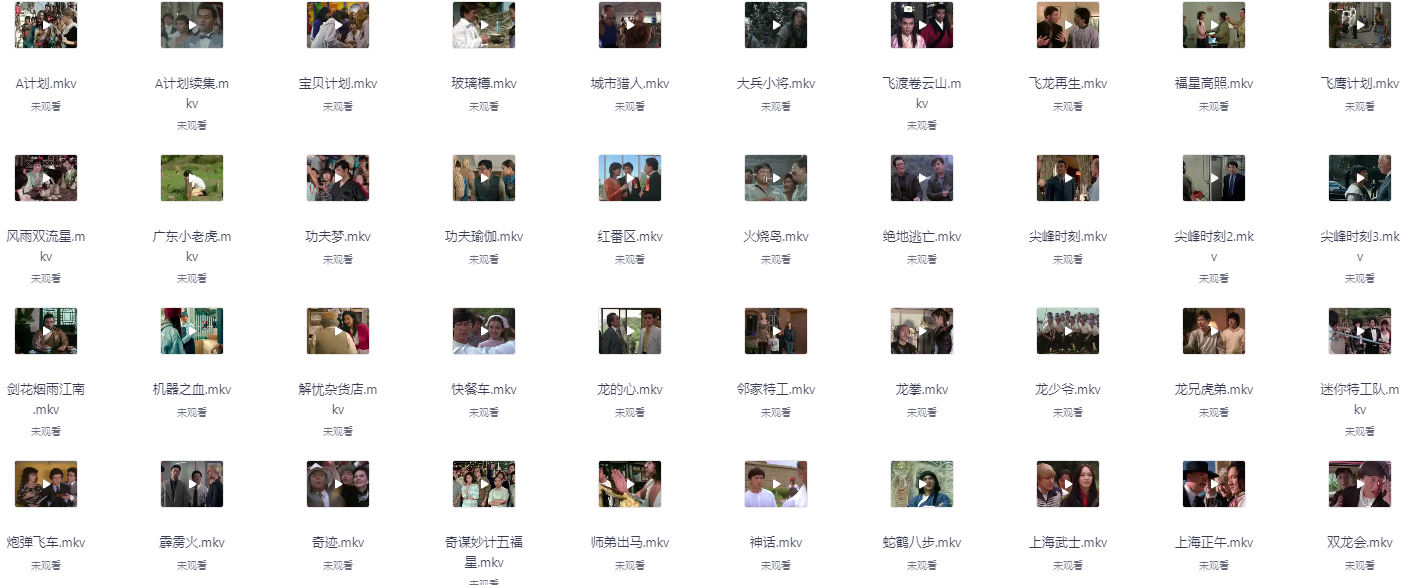Open 霹雳火.mkv
Image resolution: width=1407 pixels, height=585 pixels.
[x=192, y=484]
